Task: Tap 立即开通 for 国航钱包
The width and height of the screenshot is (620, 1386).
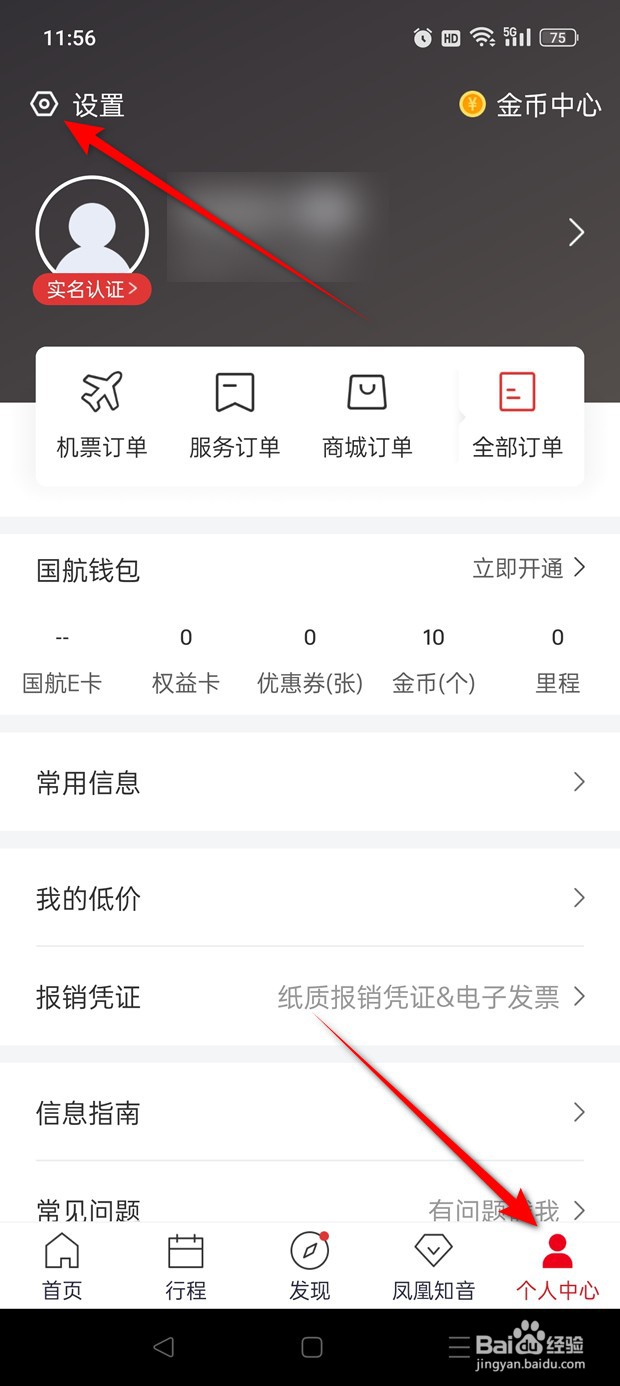Action: [x=529, y=569]
